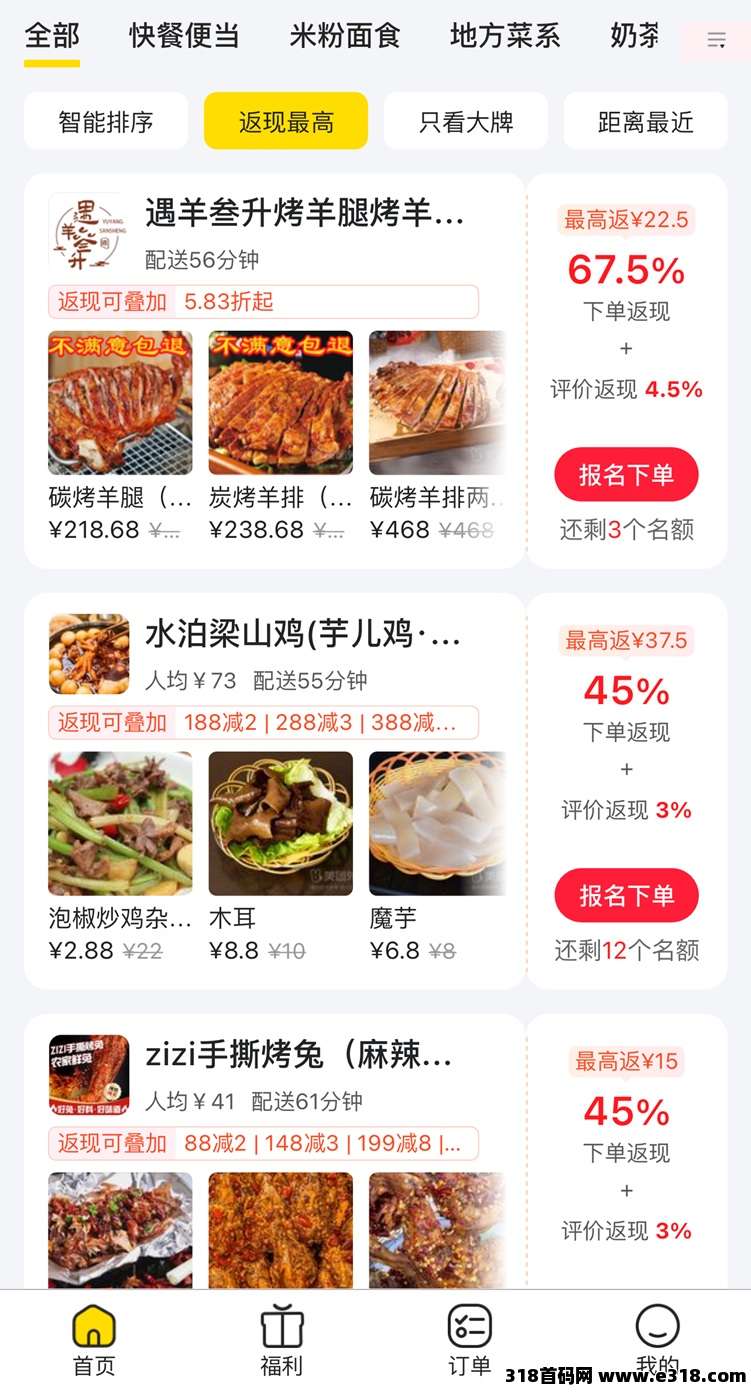Open the 遇羊叁升烤羊腿 restaurant card
Image resolution: width=751 pixels, height=1393 pixels.
pyautogui.click(x=305, y=214)
